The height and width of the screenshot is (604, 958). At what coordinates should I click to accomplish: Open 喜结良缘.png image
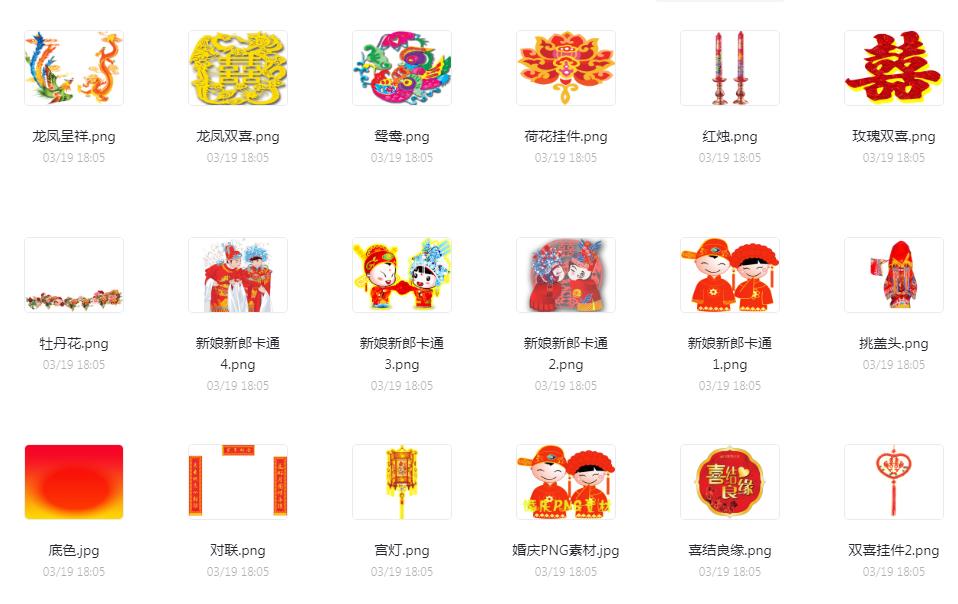(730, 482)
